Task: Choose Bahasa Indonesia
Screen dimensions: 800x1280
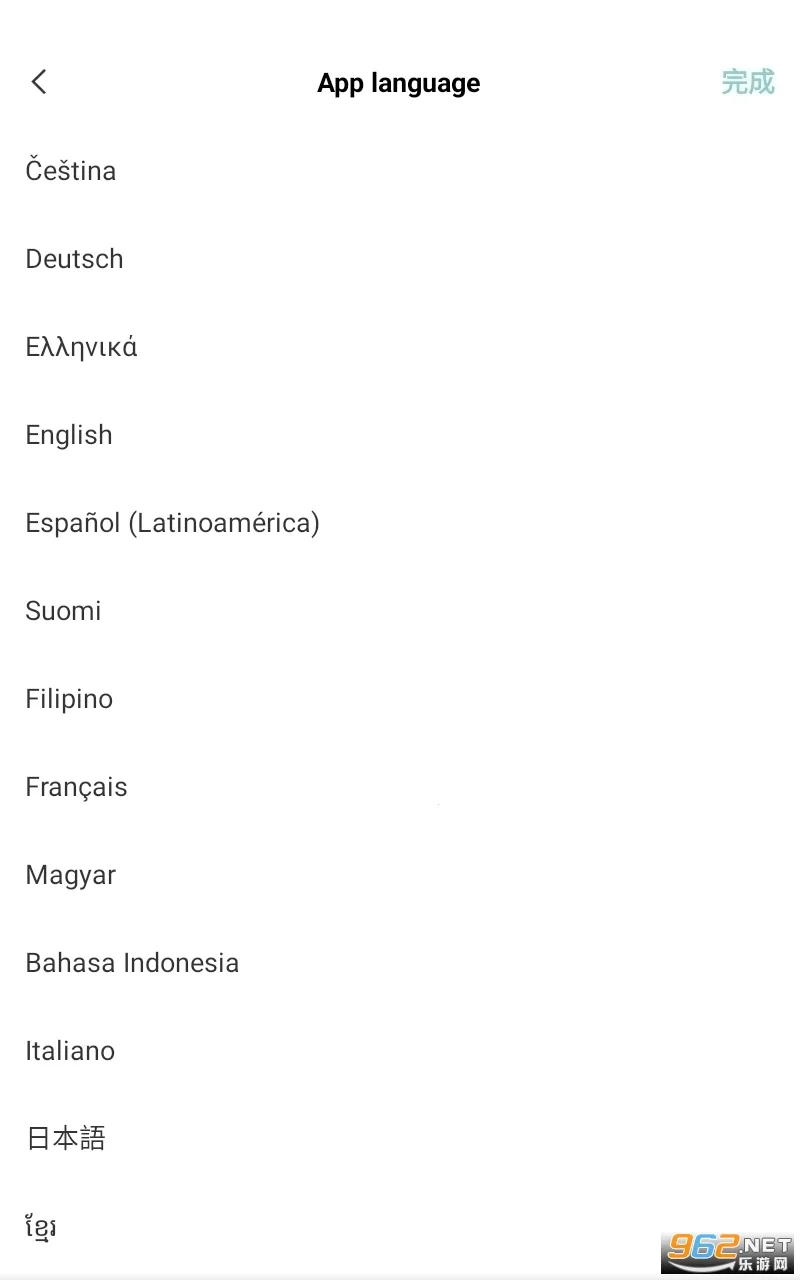Action: click(132, 963)
